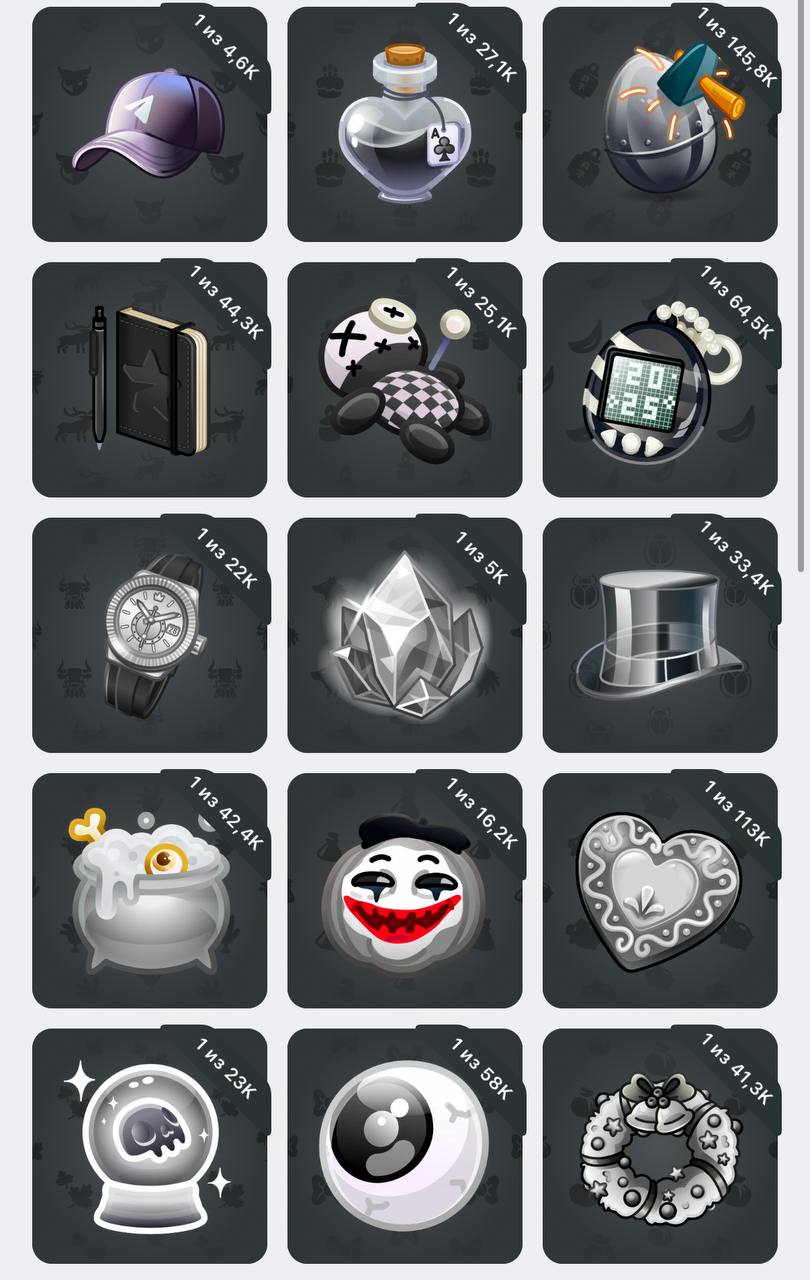Open the silver wristwatch gift
This screenshot has height=1280, width=810.
pos(150,635)
